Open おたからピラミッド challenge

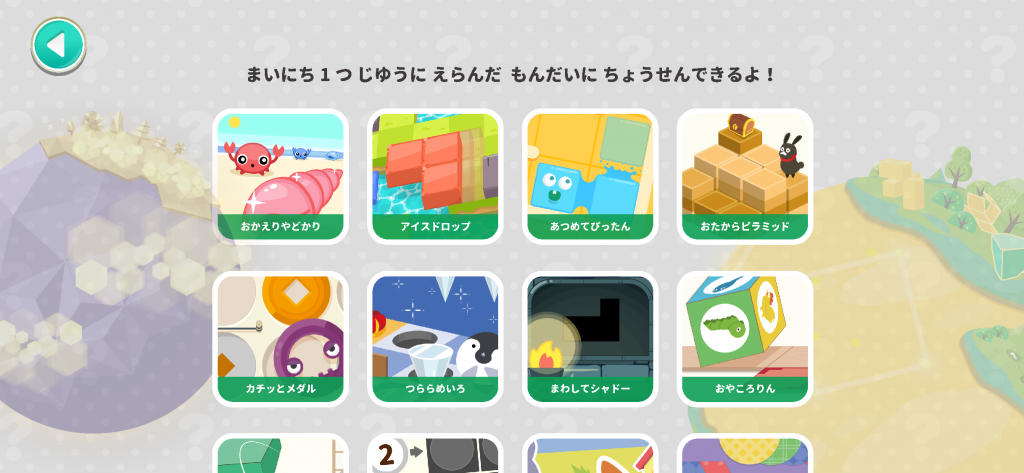(x=745, y=176)
